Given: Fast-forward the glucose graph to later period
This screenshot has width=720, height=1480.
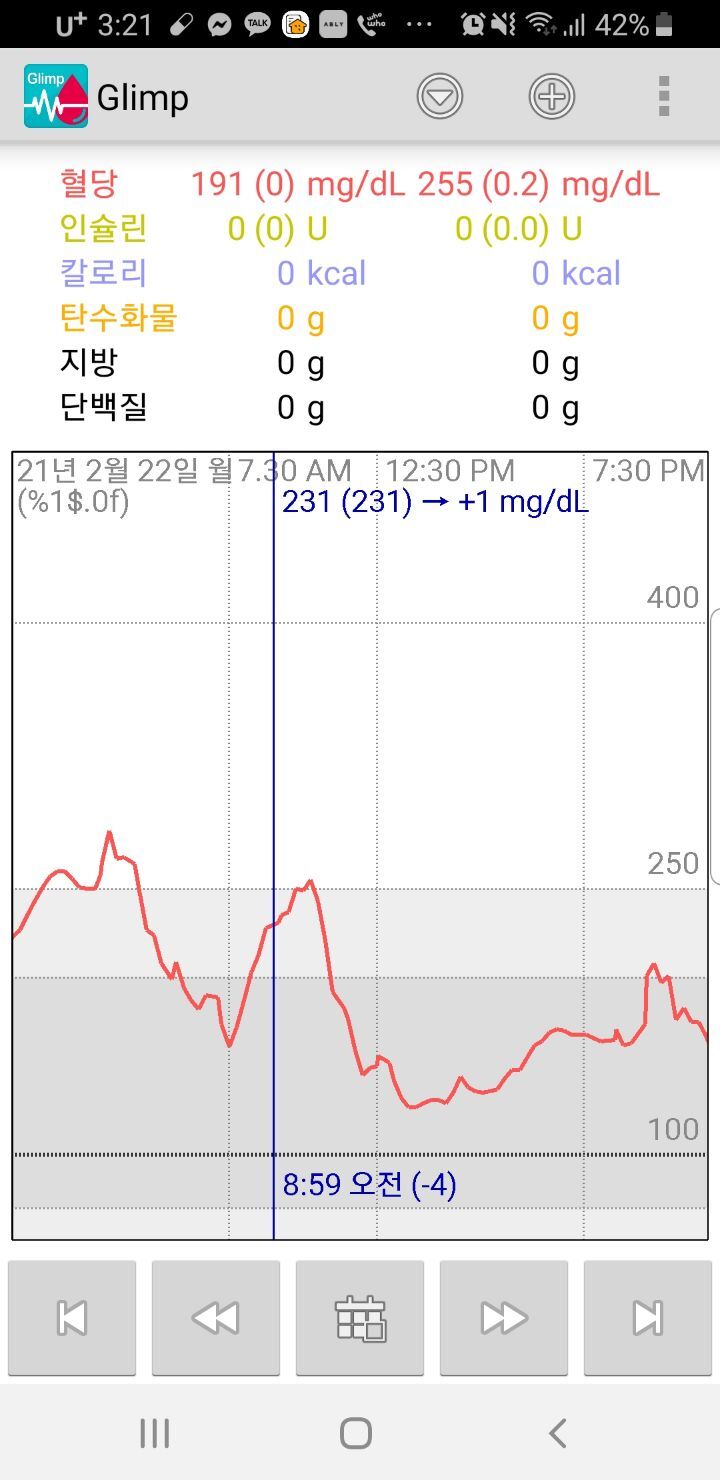Looking at the screenshot, I should click(x=504, y=1318).
